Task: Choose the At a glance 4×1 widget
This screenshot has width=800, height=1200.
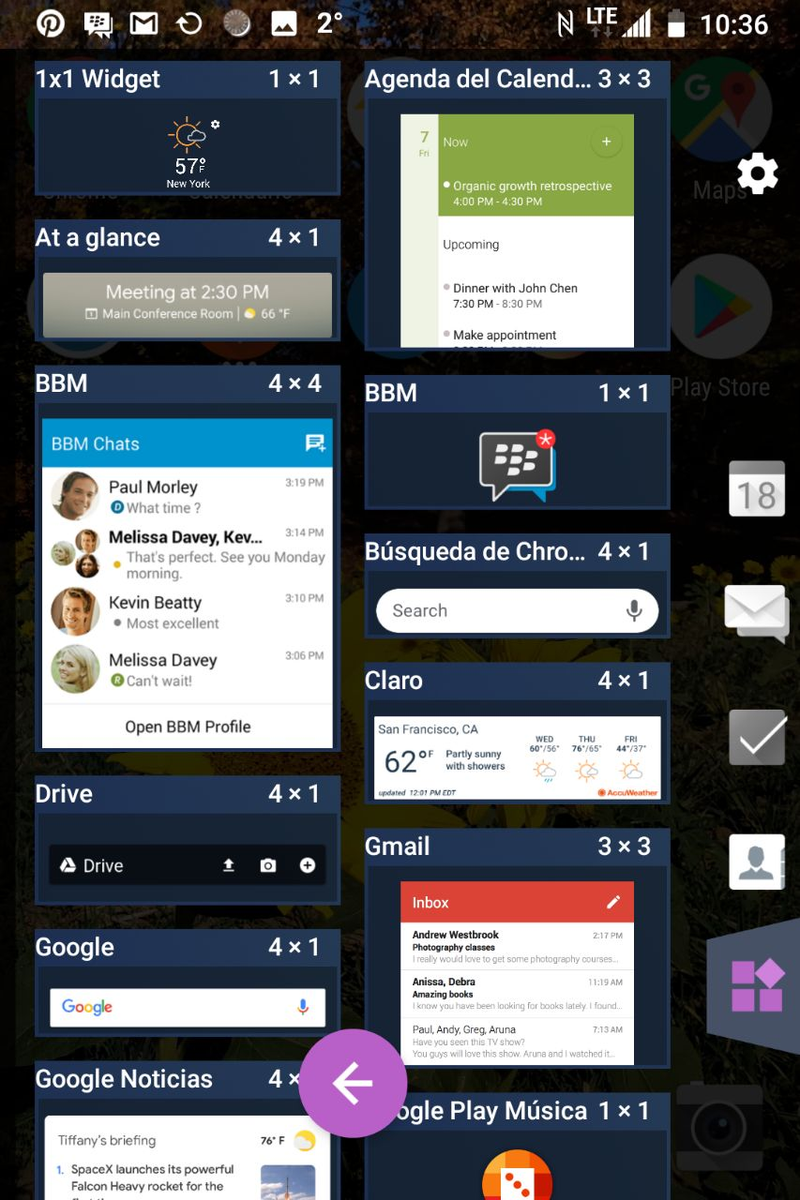Action: coord(187,304)
